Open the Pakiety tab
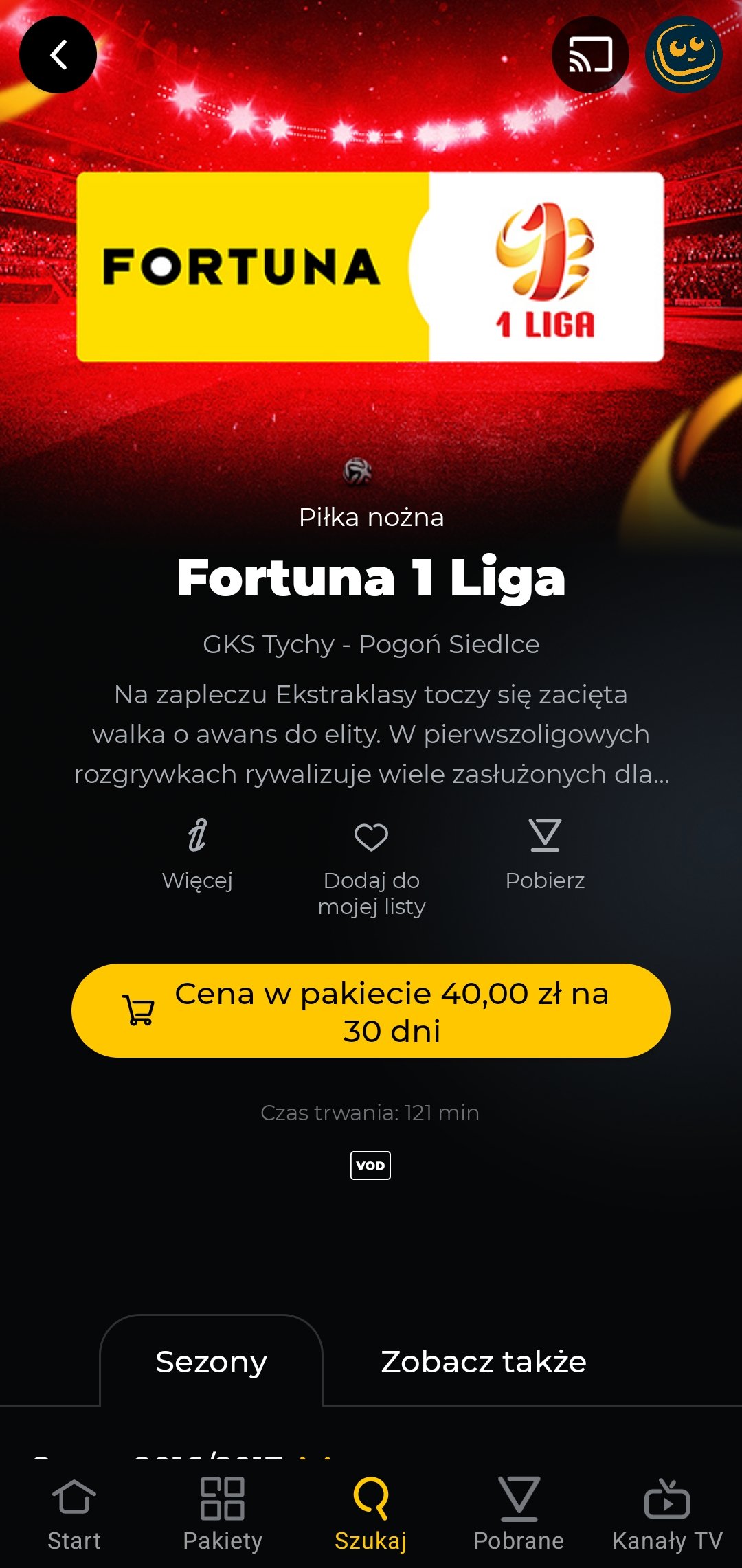Screen dimensions: 742x1568 [223, 1514]
